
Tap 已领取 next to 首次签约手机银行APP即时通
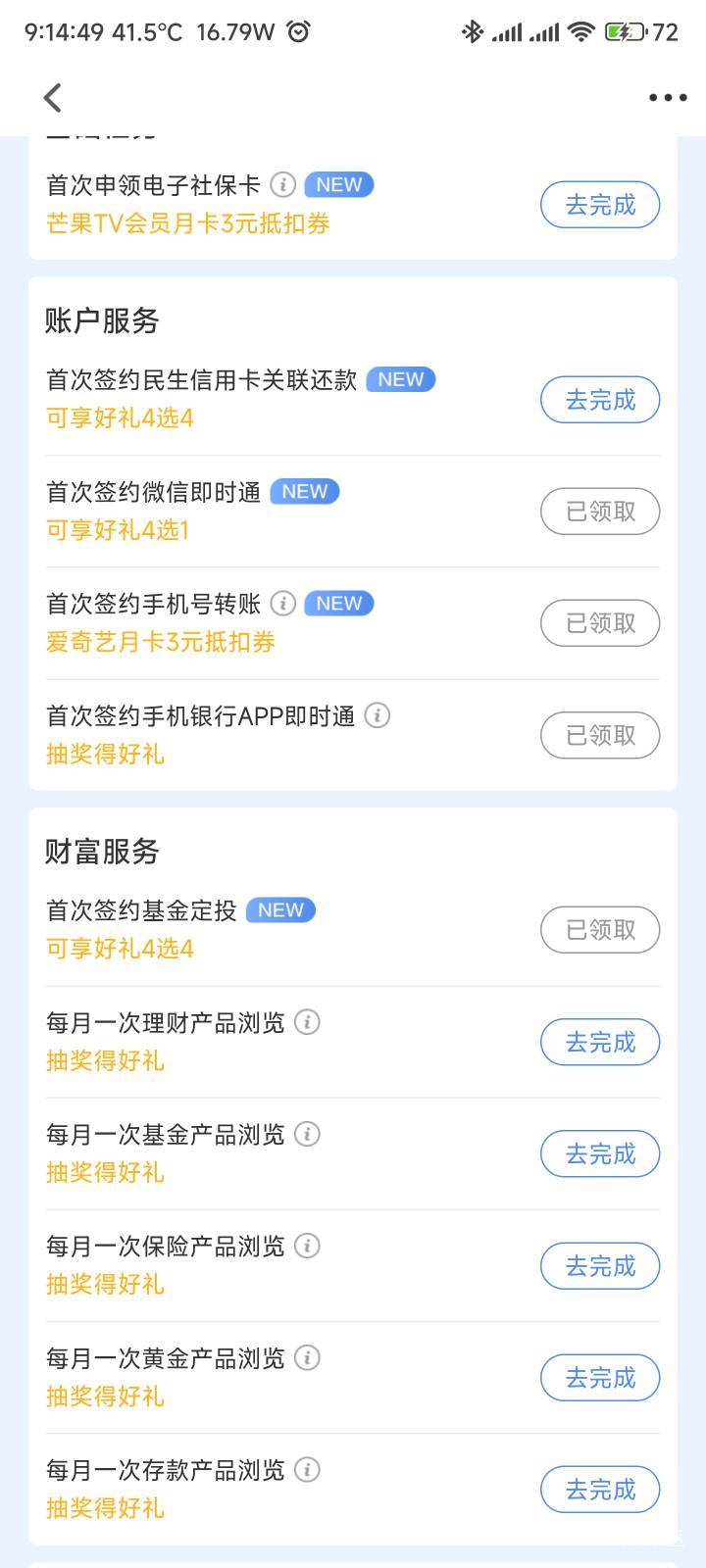point(600,735)
